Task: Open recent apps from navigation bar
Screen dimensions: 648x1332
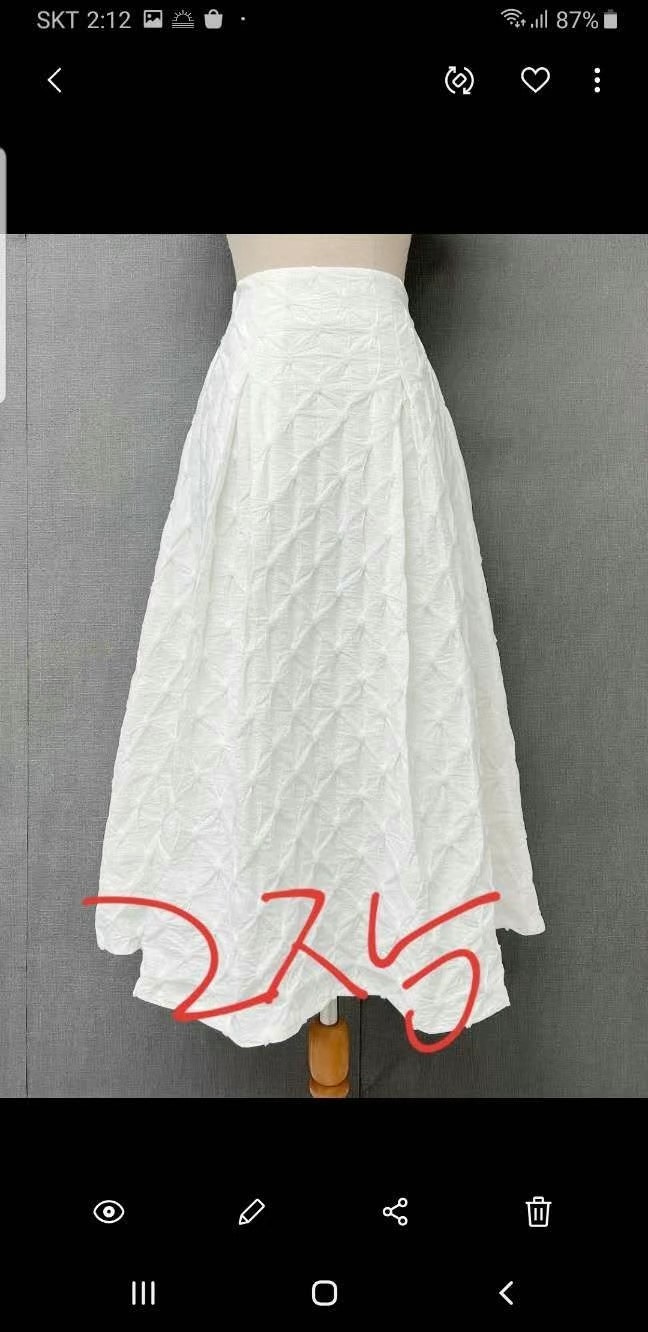Action: tap(143, 1293)
